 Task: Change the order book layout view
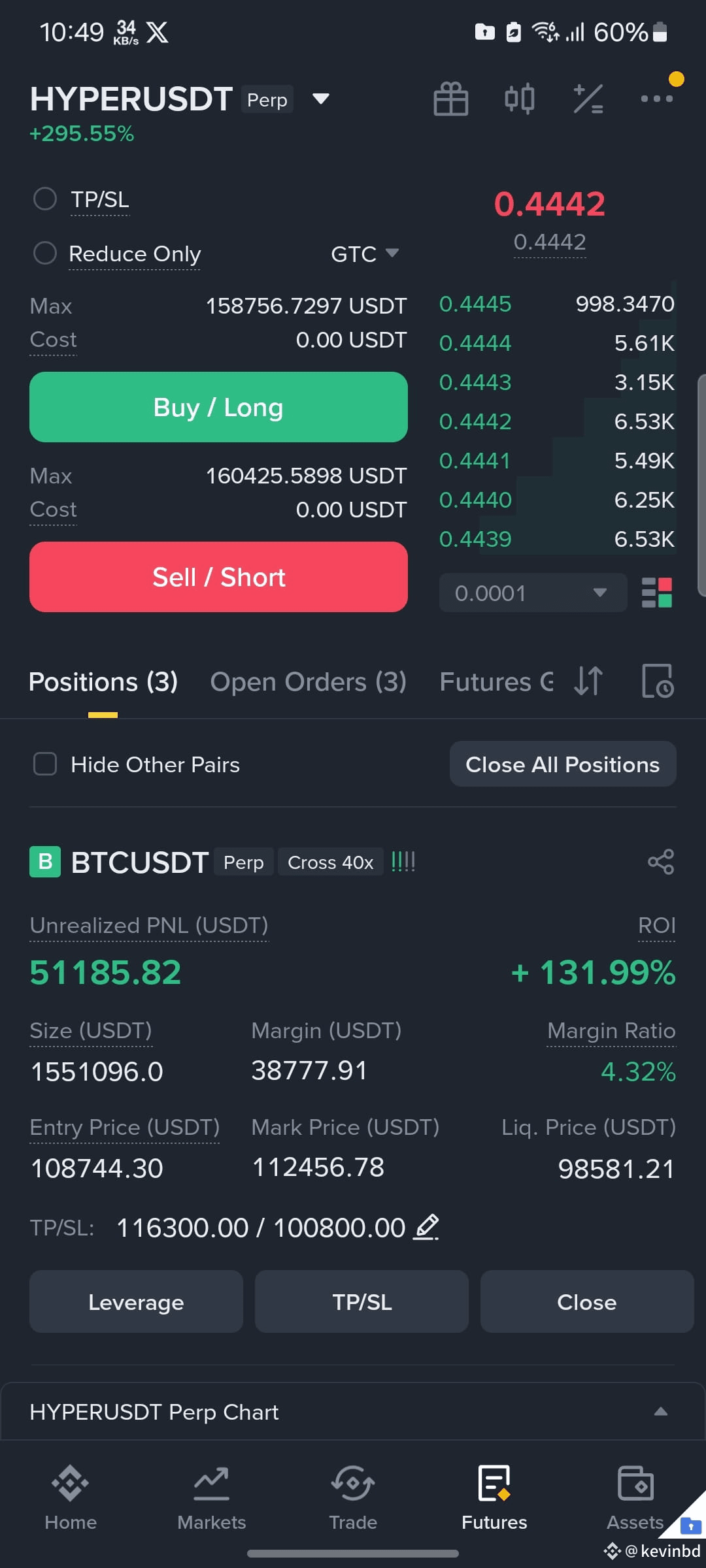coord(657,593)
